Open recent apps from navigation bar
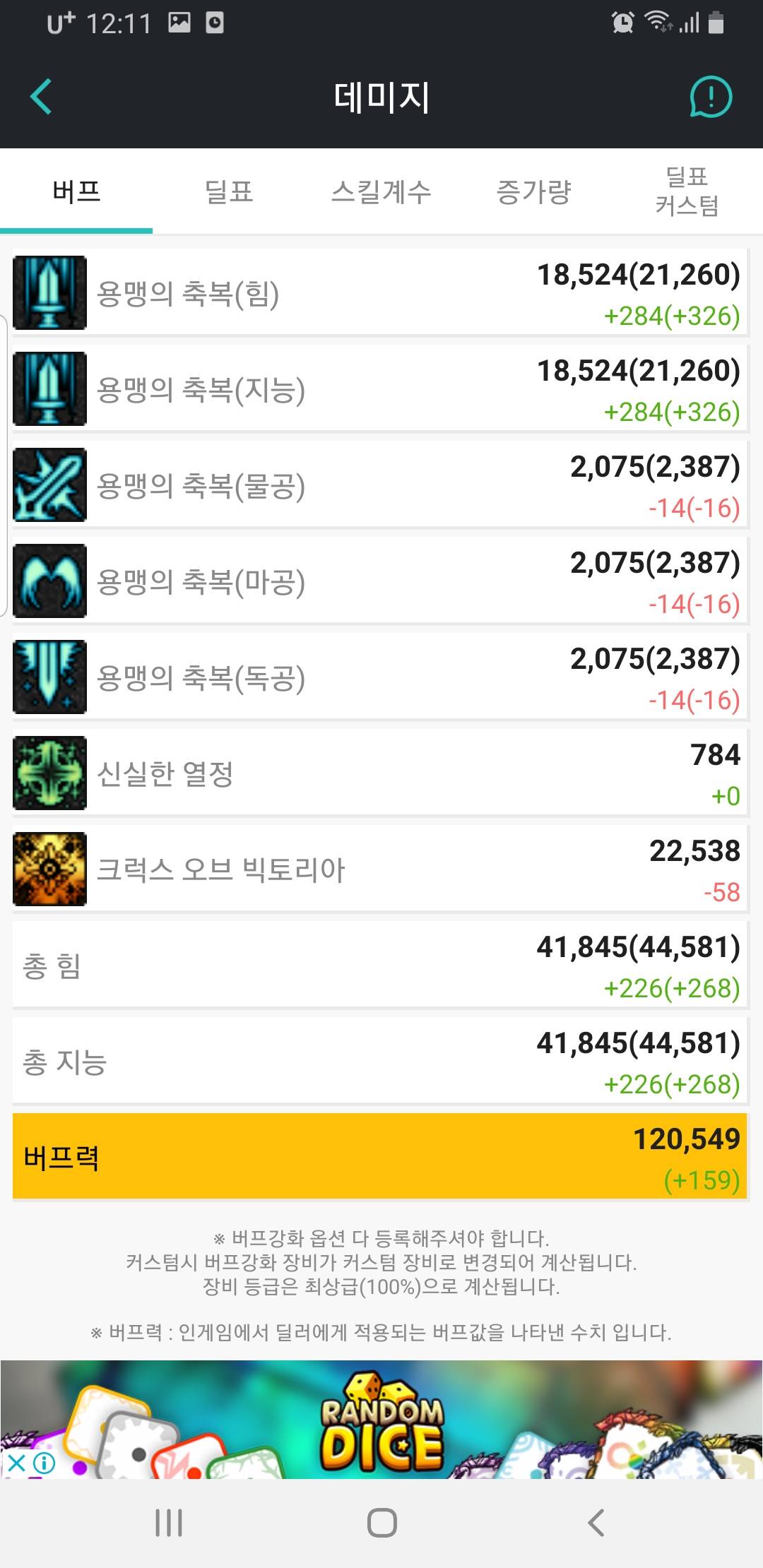 point(169,1523)
